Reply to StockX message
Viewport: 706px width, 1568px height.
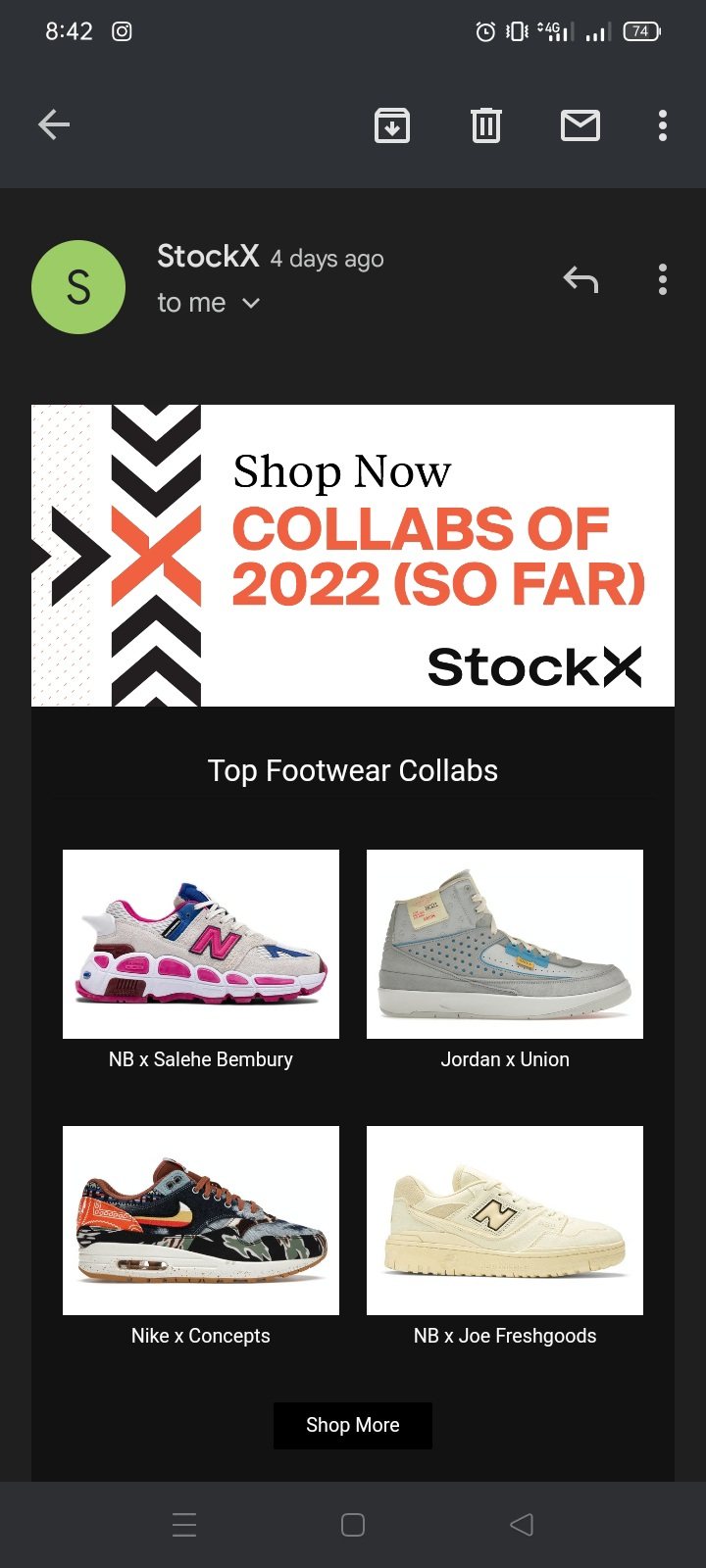click(x=580, y=280)
